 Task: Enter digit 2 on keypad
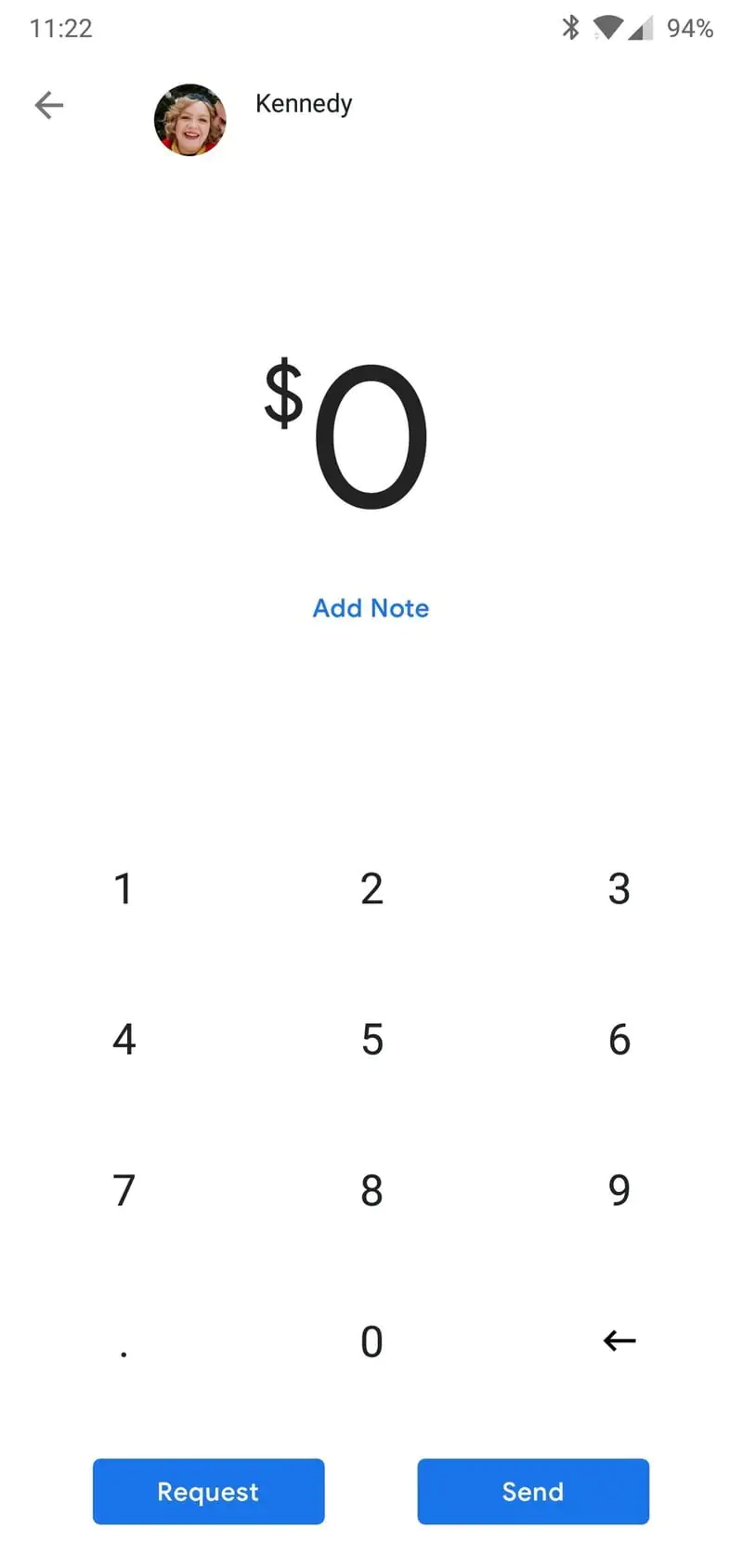371,888
